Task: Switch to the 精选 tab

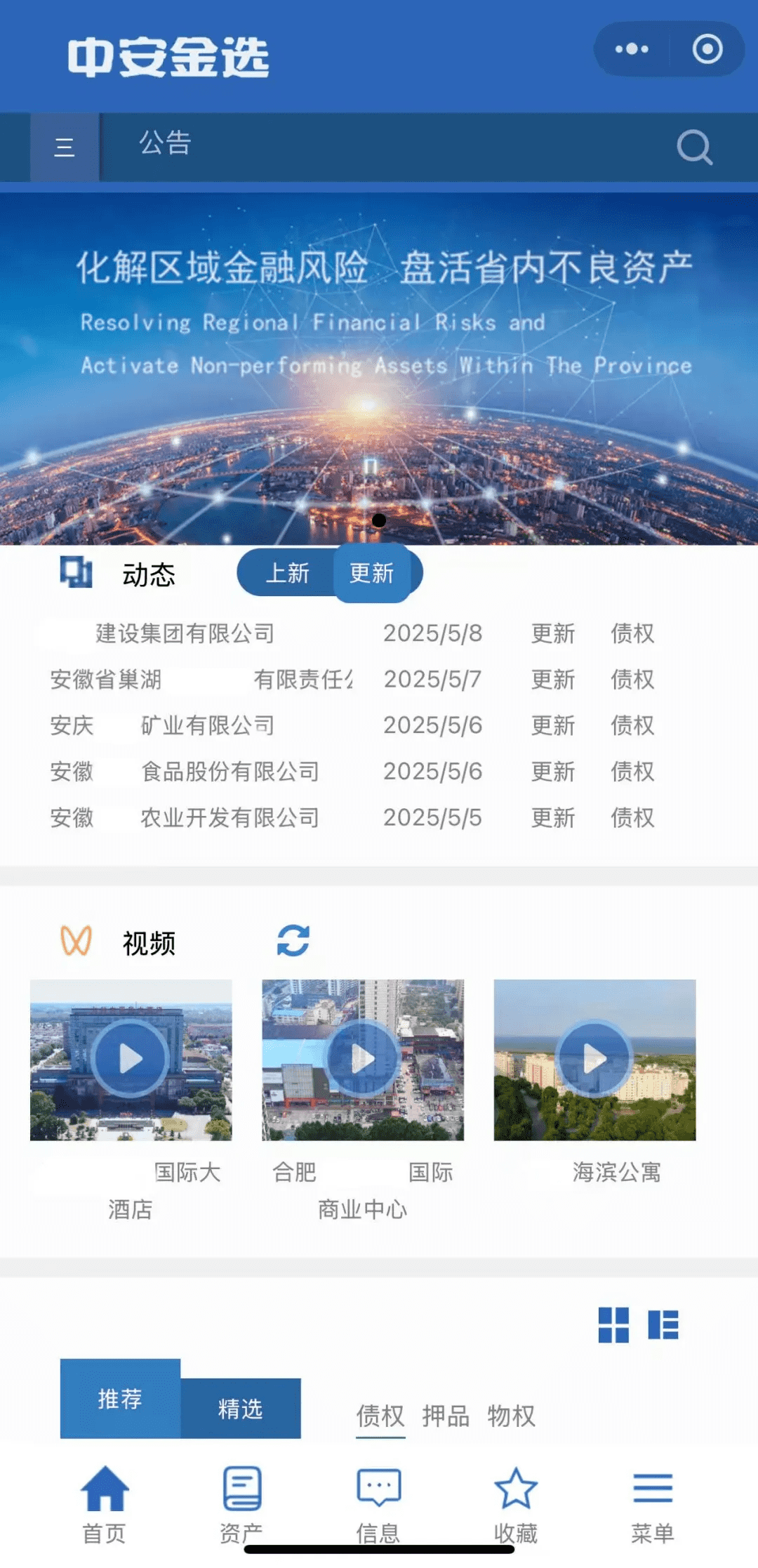Action: click(242, 1409)
